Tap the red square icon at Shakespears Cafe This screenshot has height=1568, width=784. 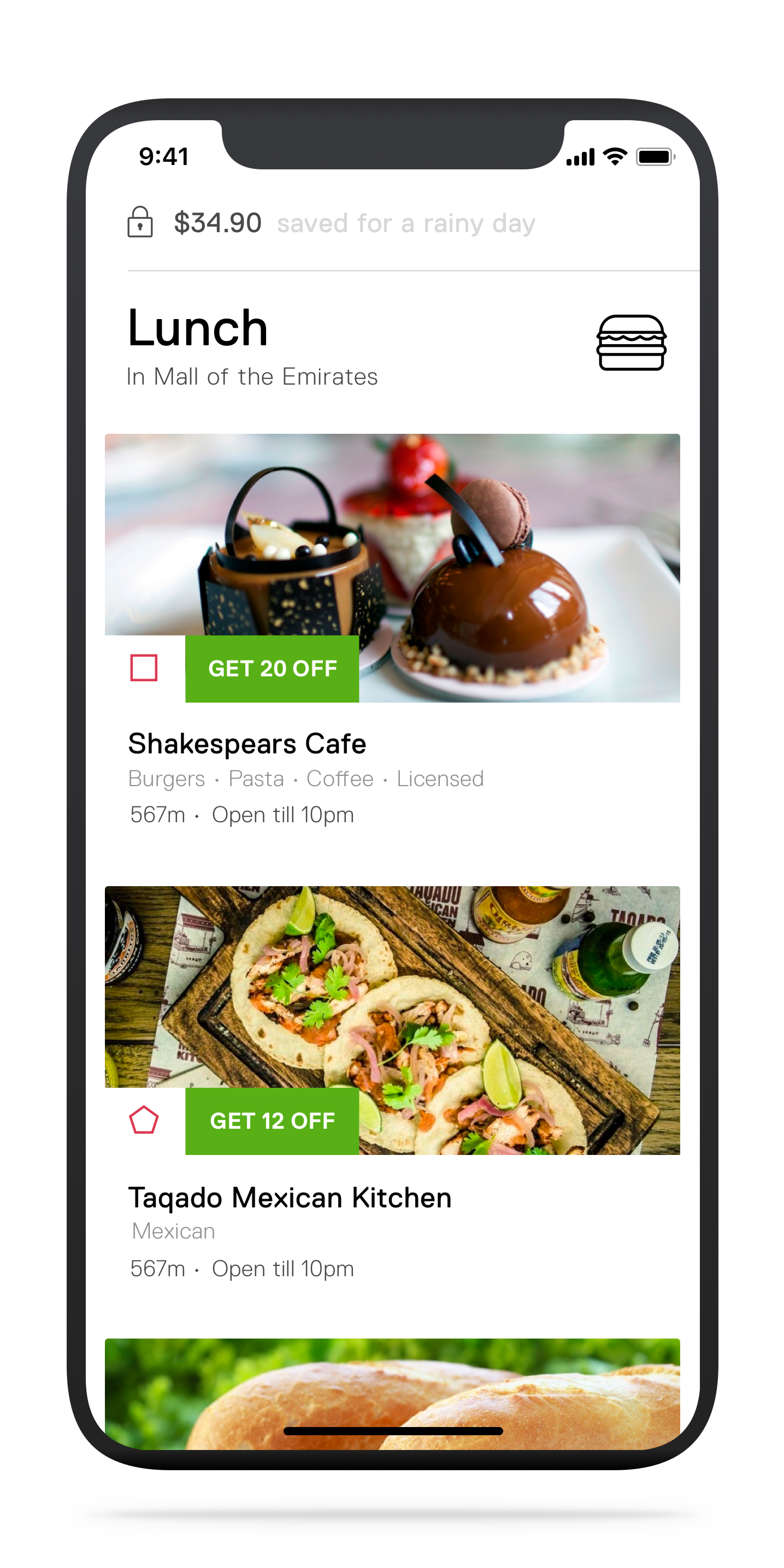point(144,668)
